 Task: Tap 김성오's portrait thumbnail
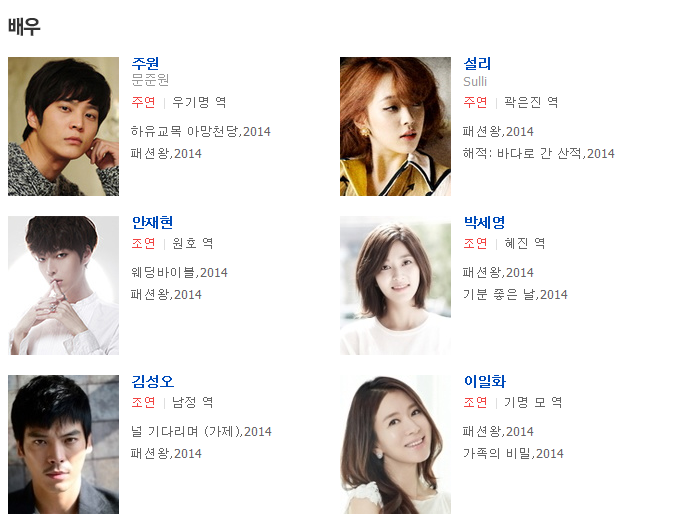(63, 444)
